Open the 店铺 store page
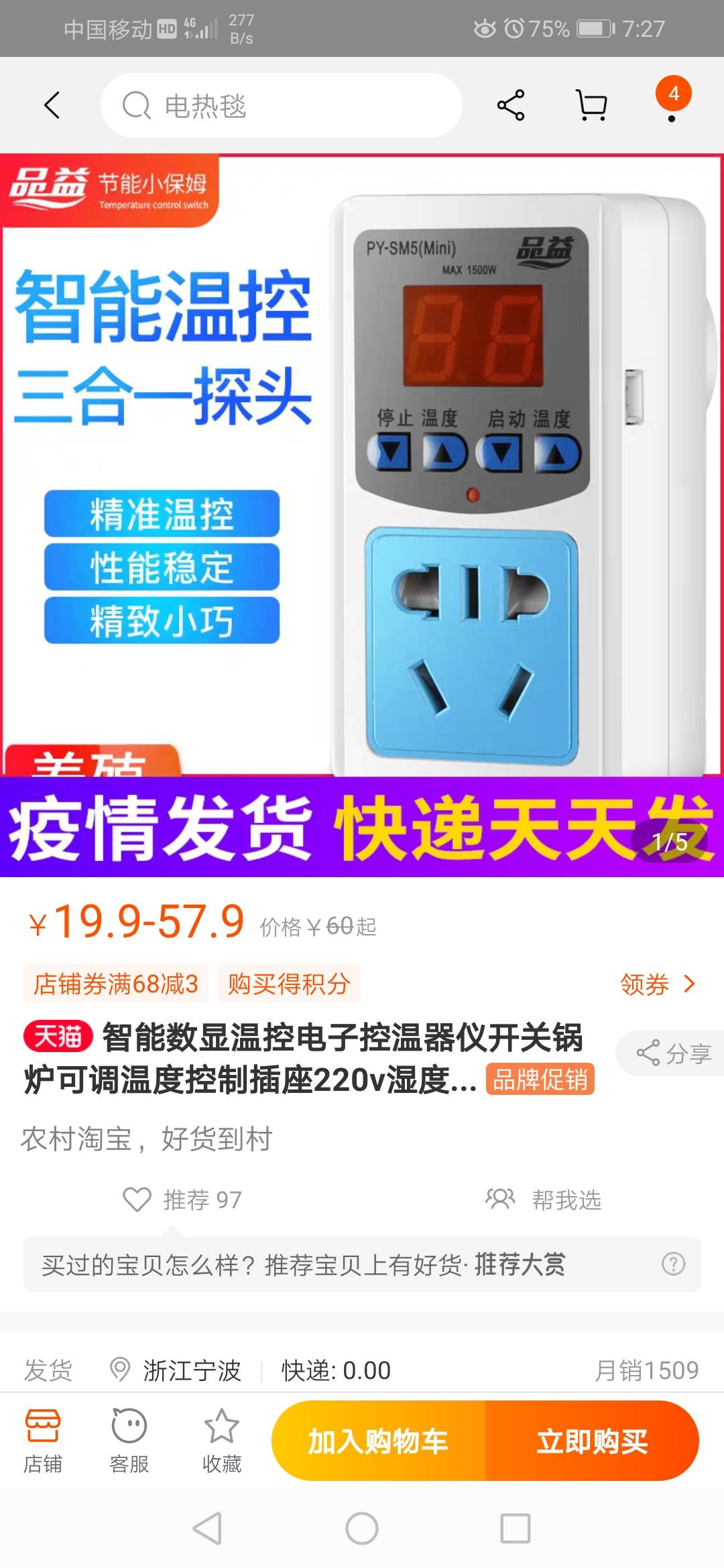This screenshot has height=1568, width=724. tap(43, 1441)
